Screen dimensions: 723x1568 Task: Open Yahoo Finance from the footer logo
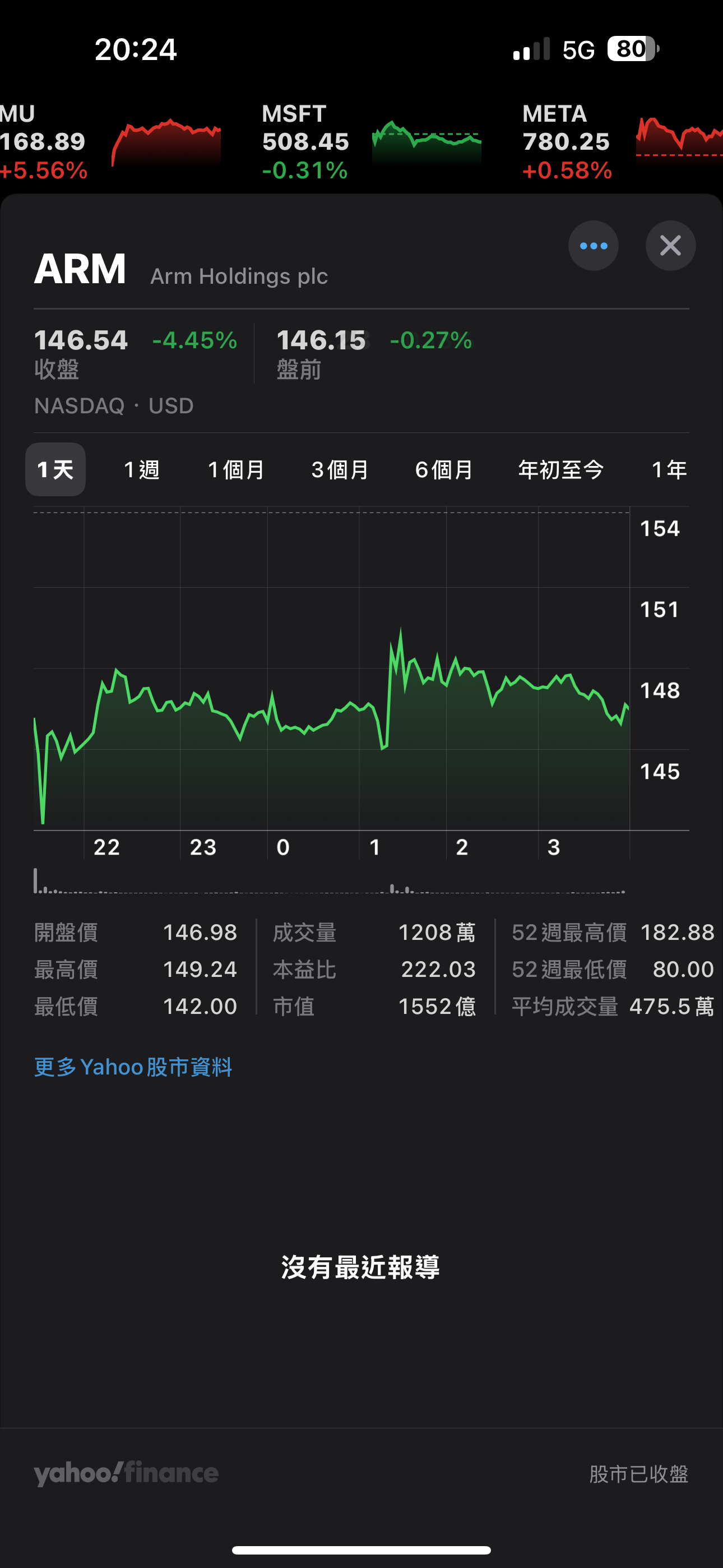coord(126,1473)
